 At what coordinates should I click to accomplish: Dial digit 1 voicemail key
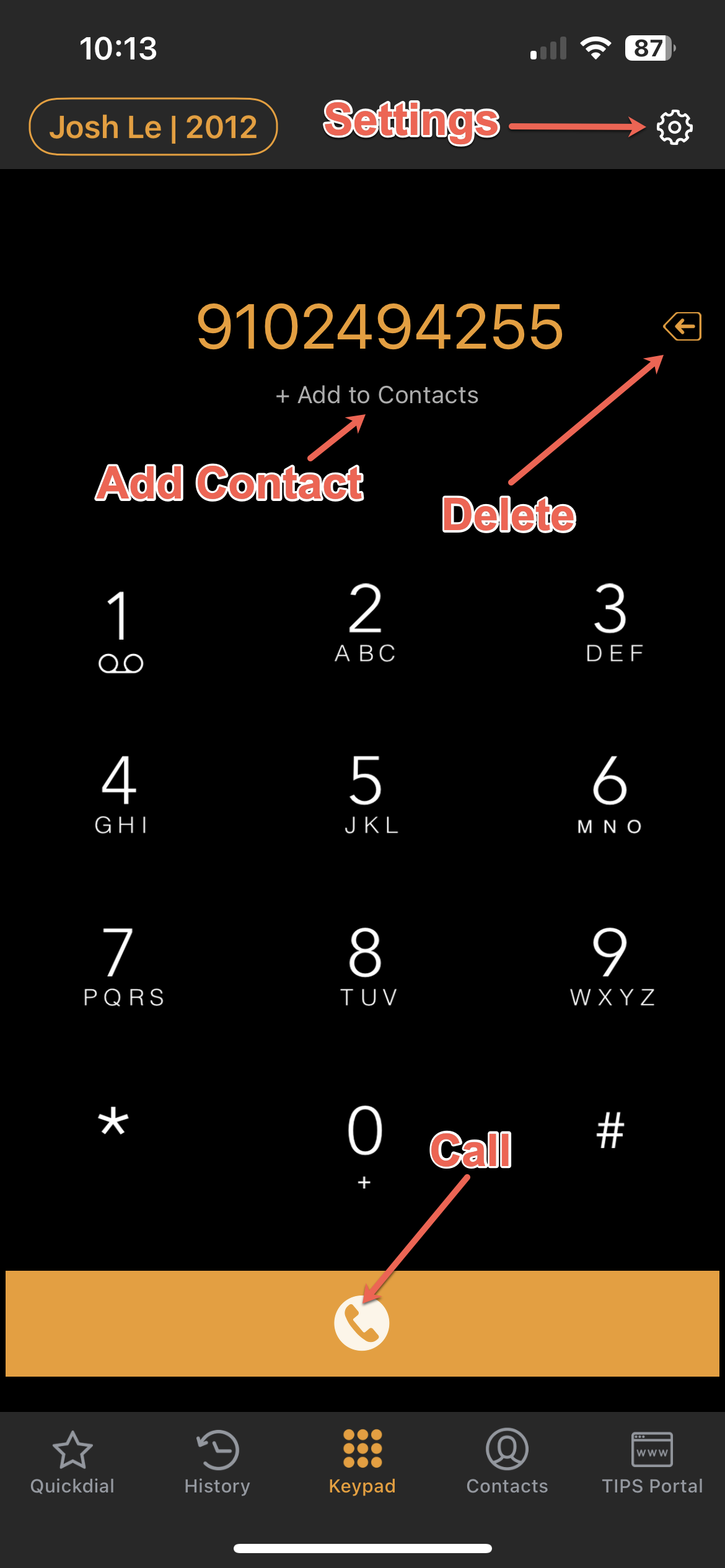click(120, 629)
